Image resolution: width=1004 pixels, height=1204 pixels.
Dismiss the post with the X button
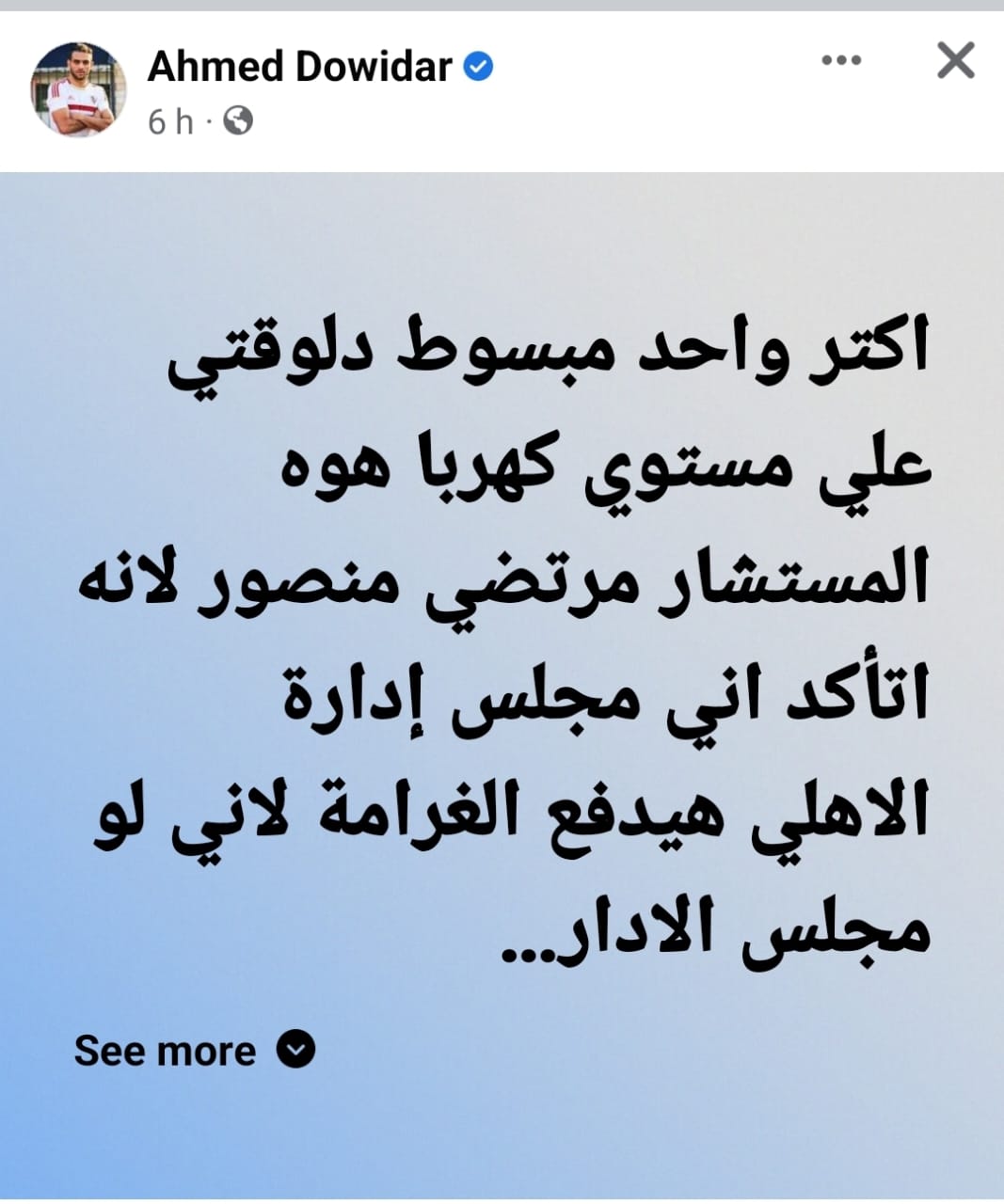click(955, 62)
